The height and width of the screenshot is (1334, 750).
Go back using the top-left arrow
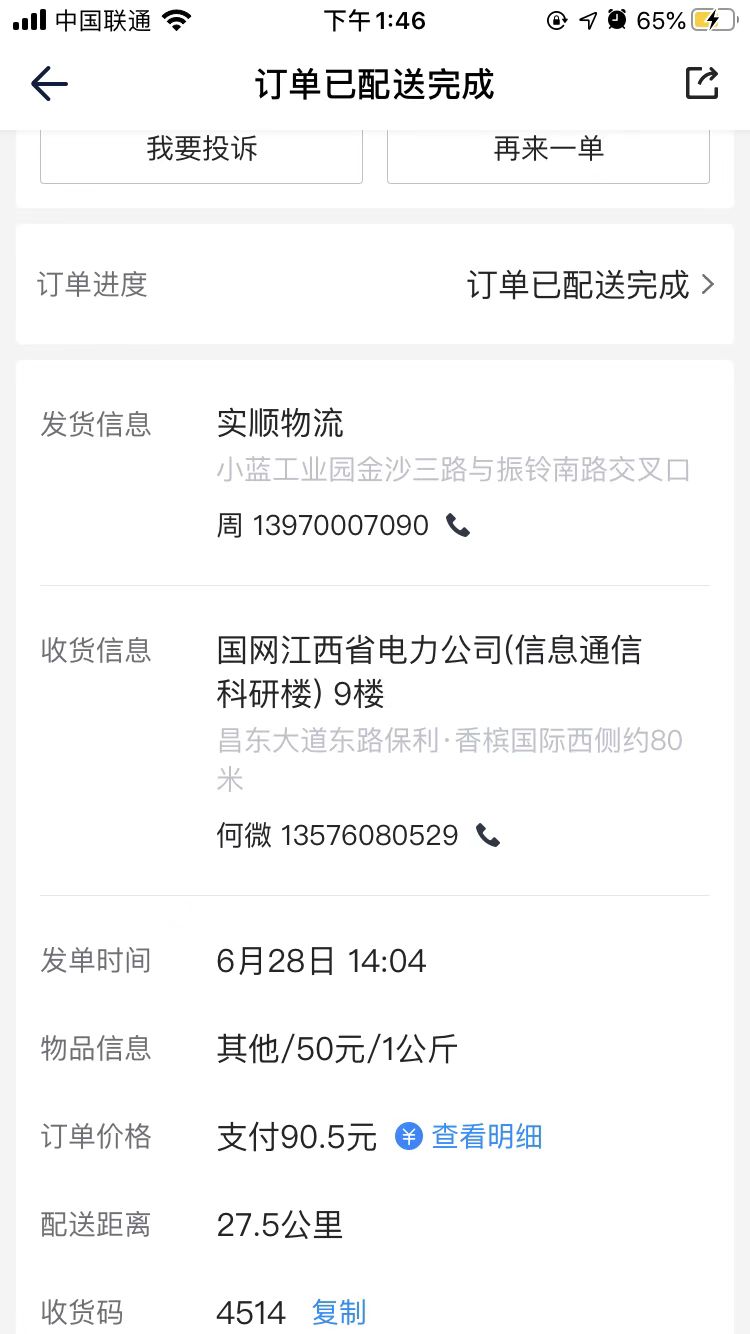click(x=49, y=84)
